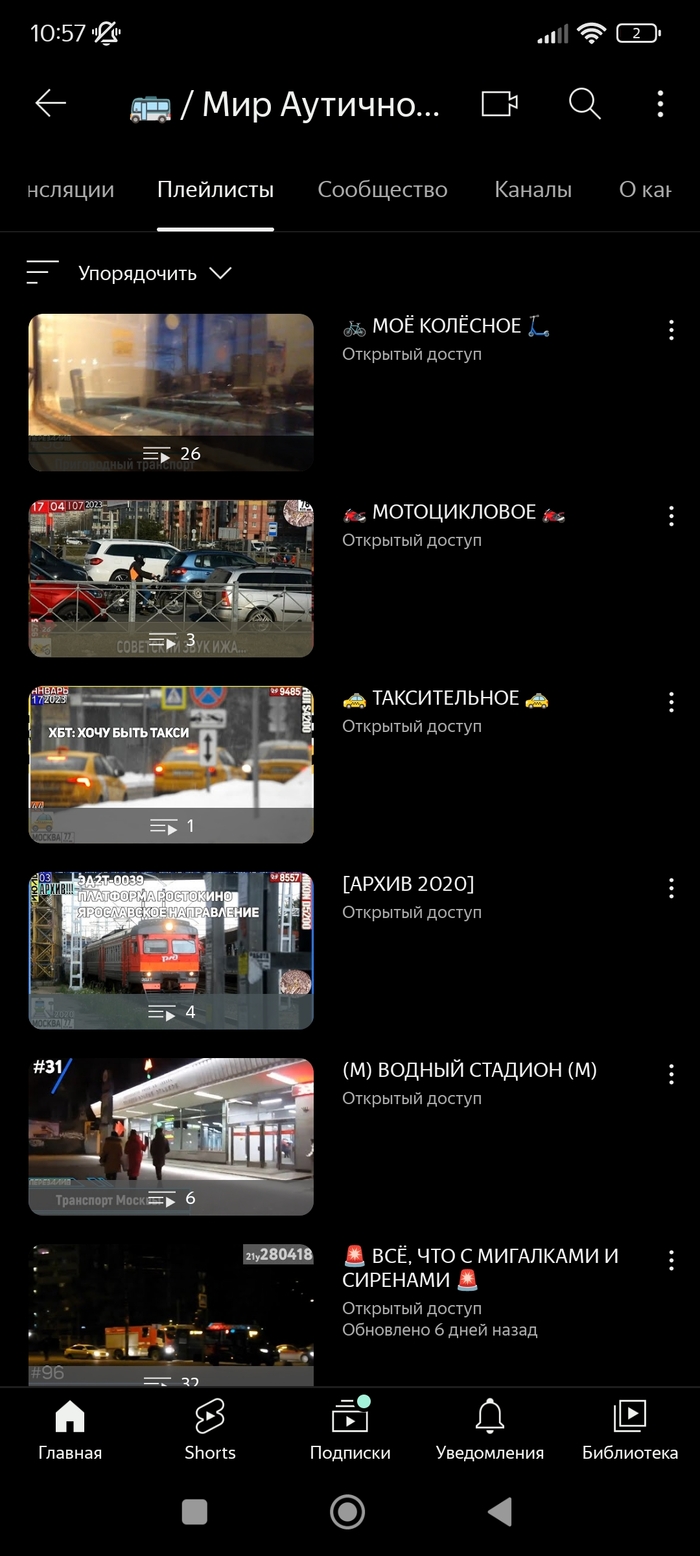Switch to the Каналы tab

click(533, 190)
